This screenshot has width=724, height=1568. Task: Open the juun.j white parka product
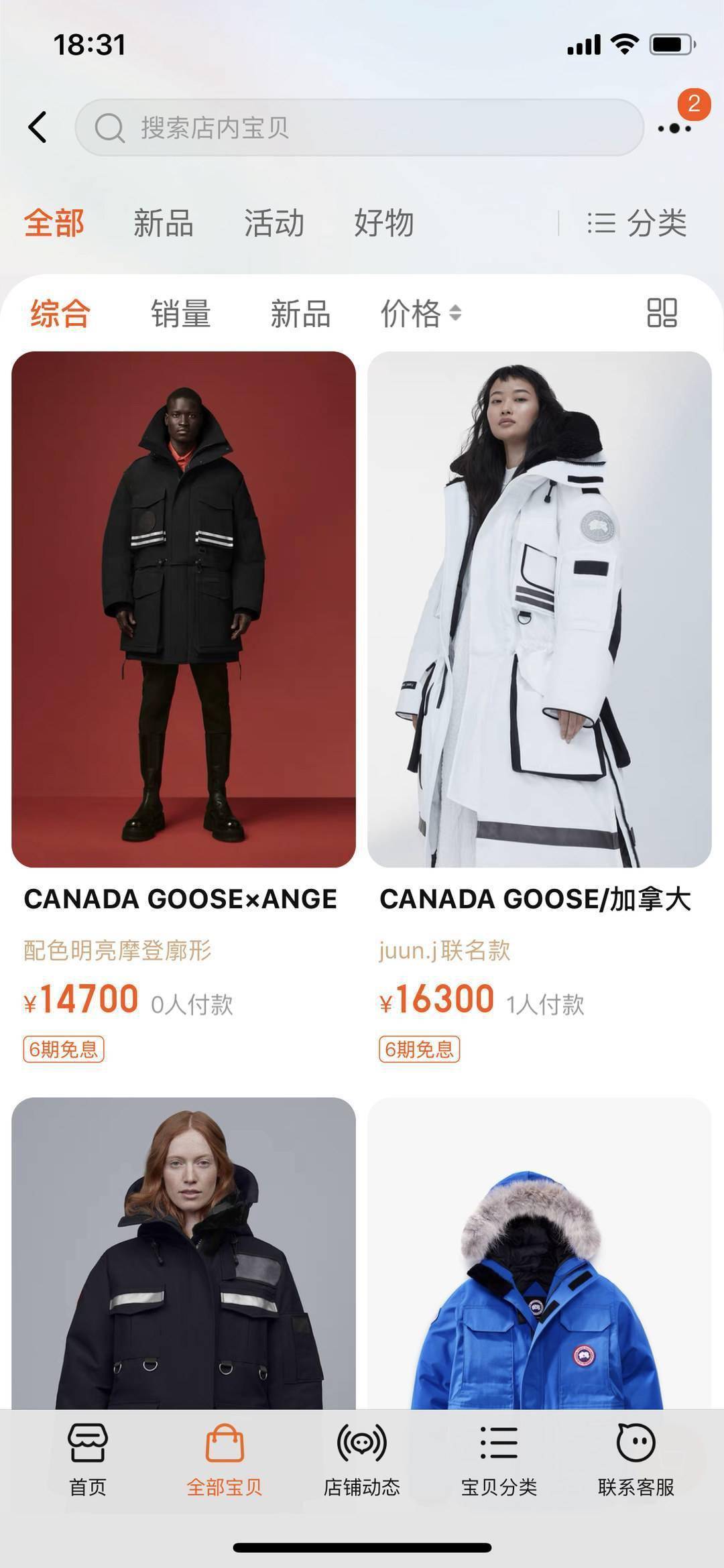coord(539,609)
